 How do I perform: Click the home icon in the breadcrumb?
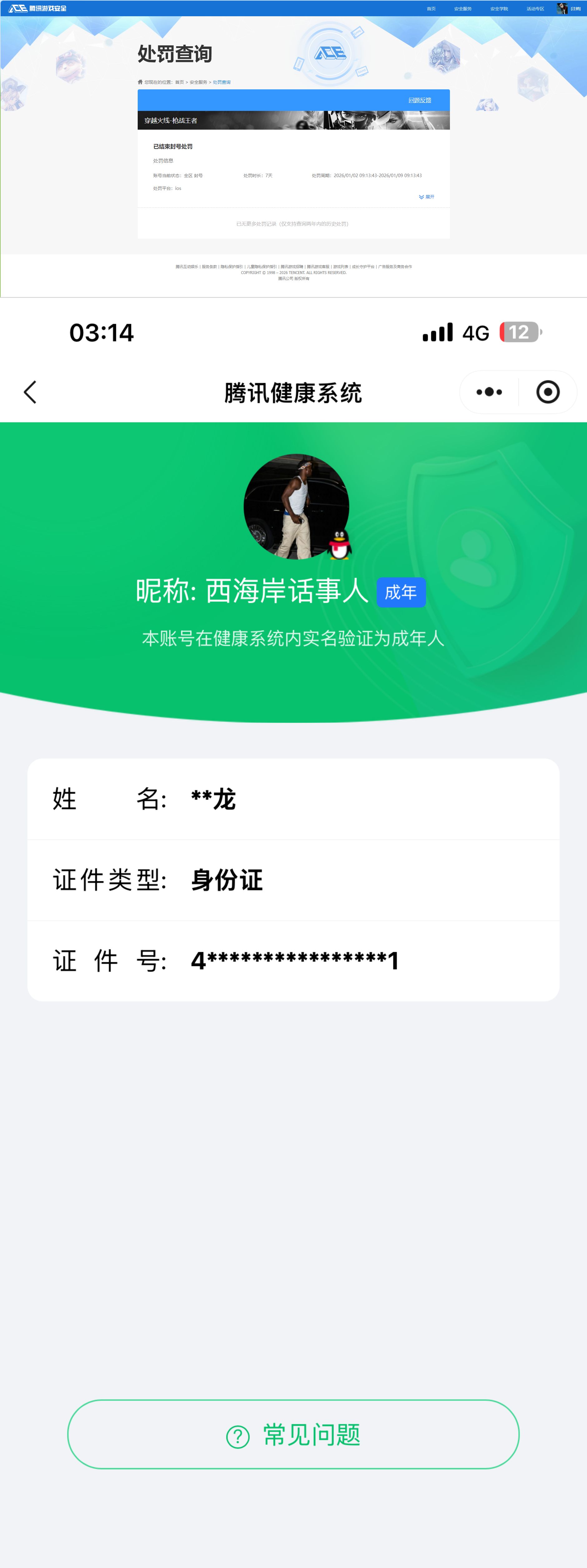click(x=139, y=82)
